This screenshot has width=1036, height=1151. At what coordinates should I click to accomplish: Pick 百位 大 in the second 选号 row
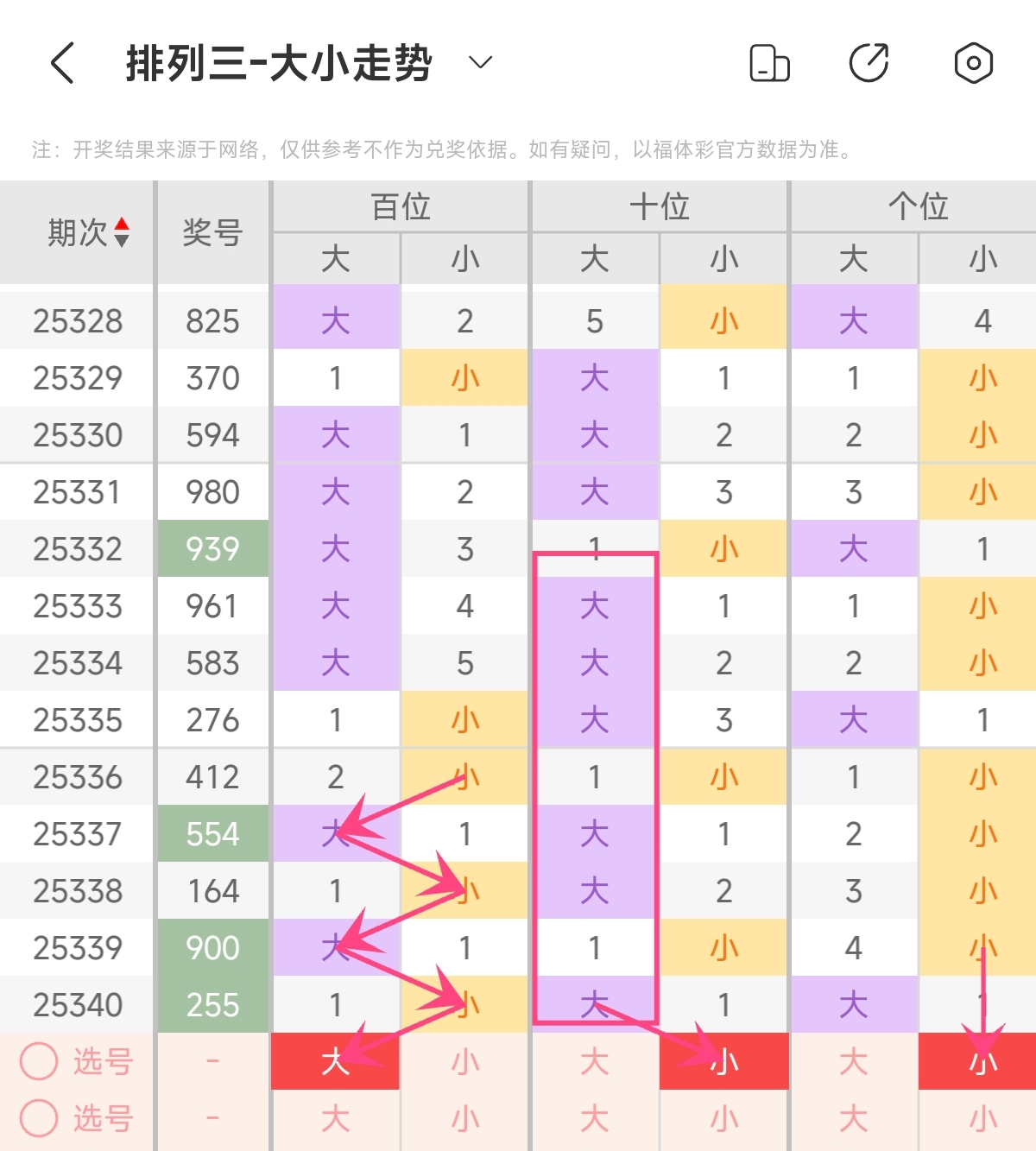tap(335, 1119)
